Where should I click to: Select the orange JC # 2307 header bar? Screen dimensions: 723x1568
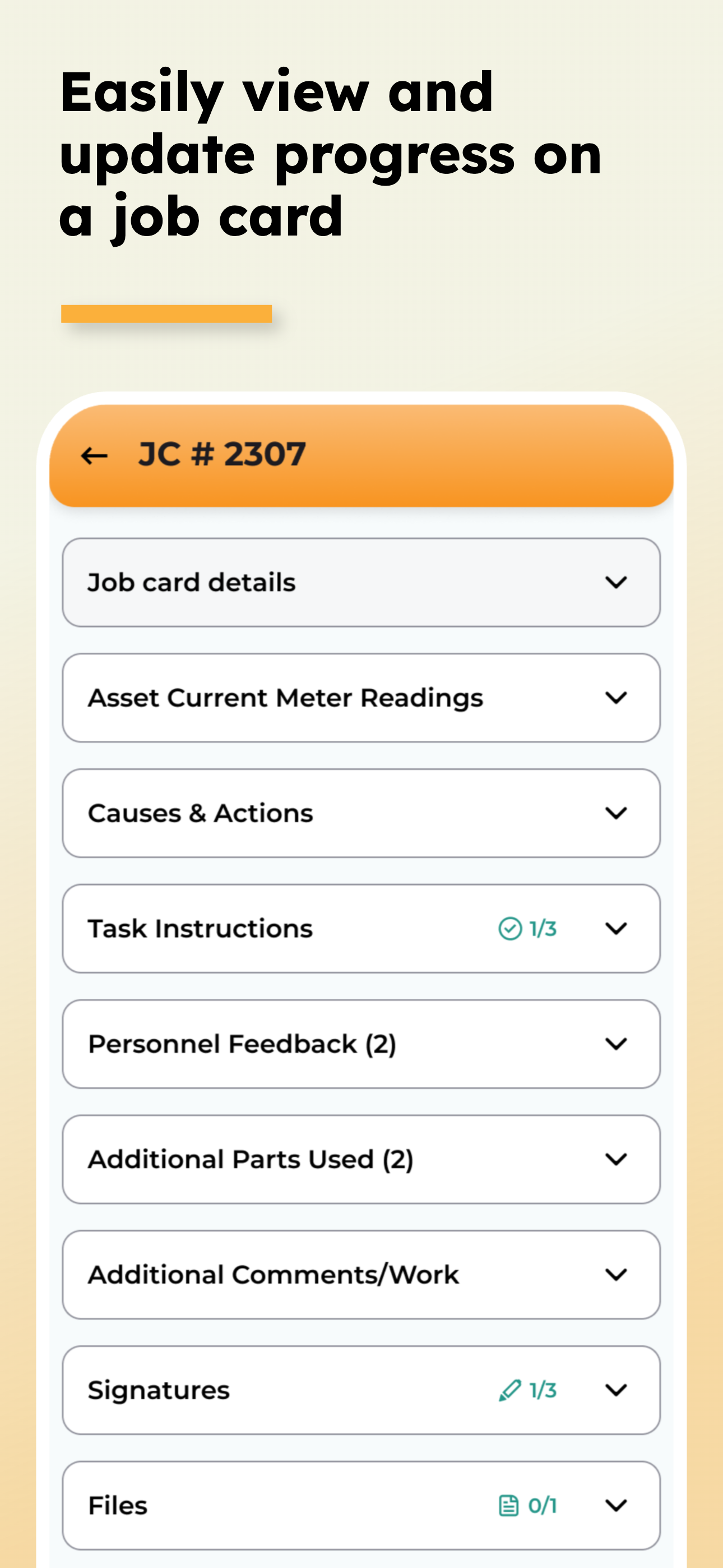coord(361,454)
